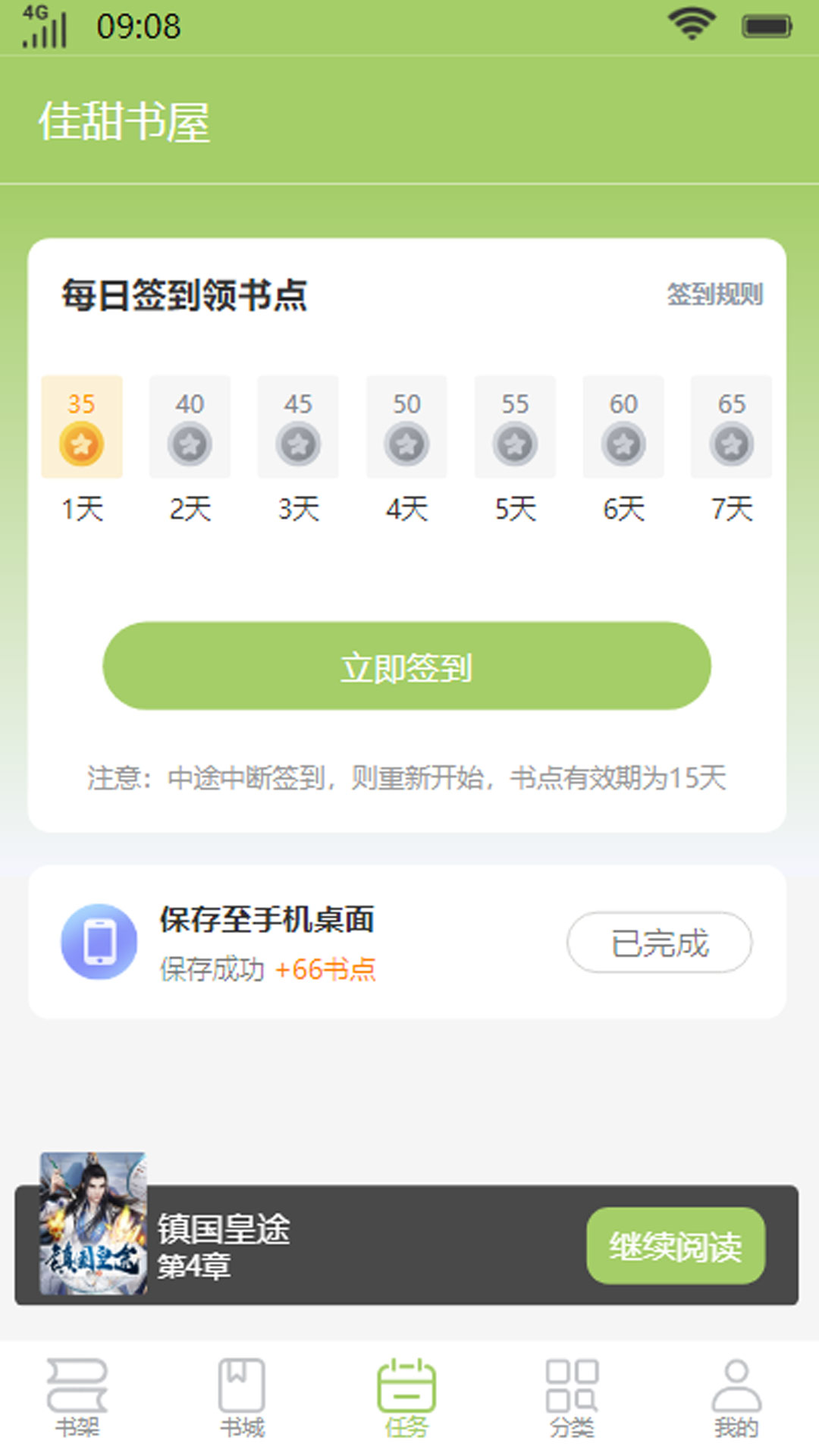Open the 签到规则 rules link
The height and width of the screenshot is (1456, 819).
coord(716,294)
